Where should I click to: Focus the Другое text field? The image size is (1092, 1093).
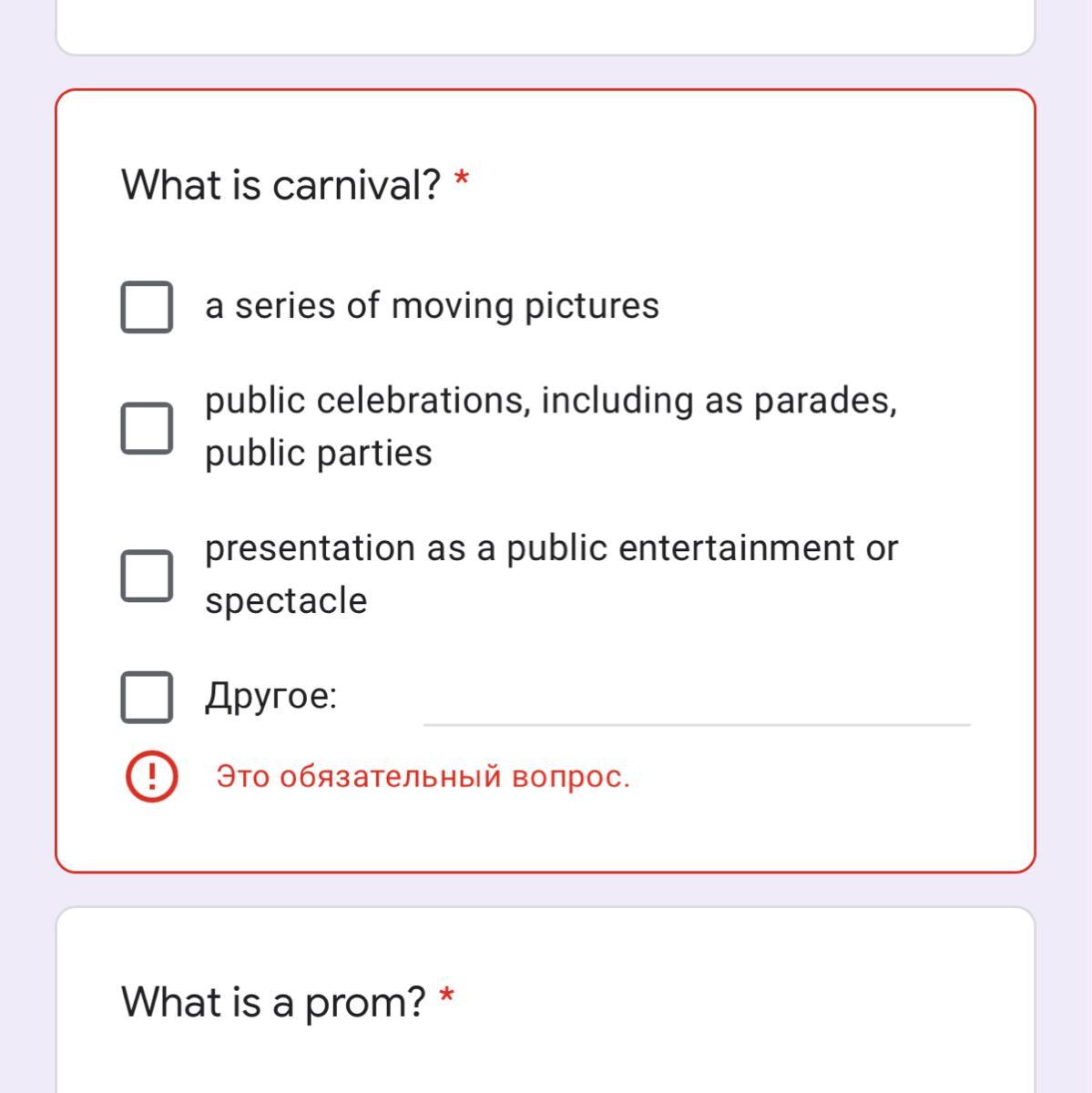click(x=697, y=700)
